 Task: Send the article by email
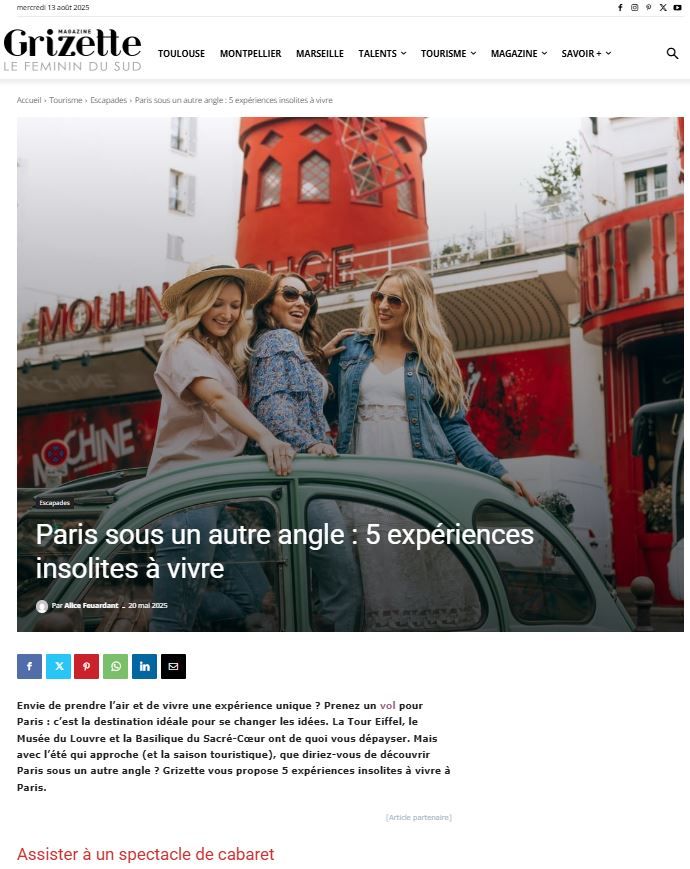pos(173,666)
